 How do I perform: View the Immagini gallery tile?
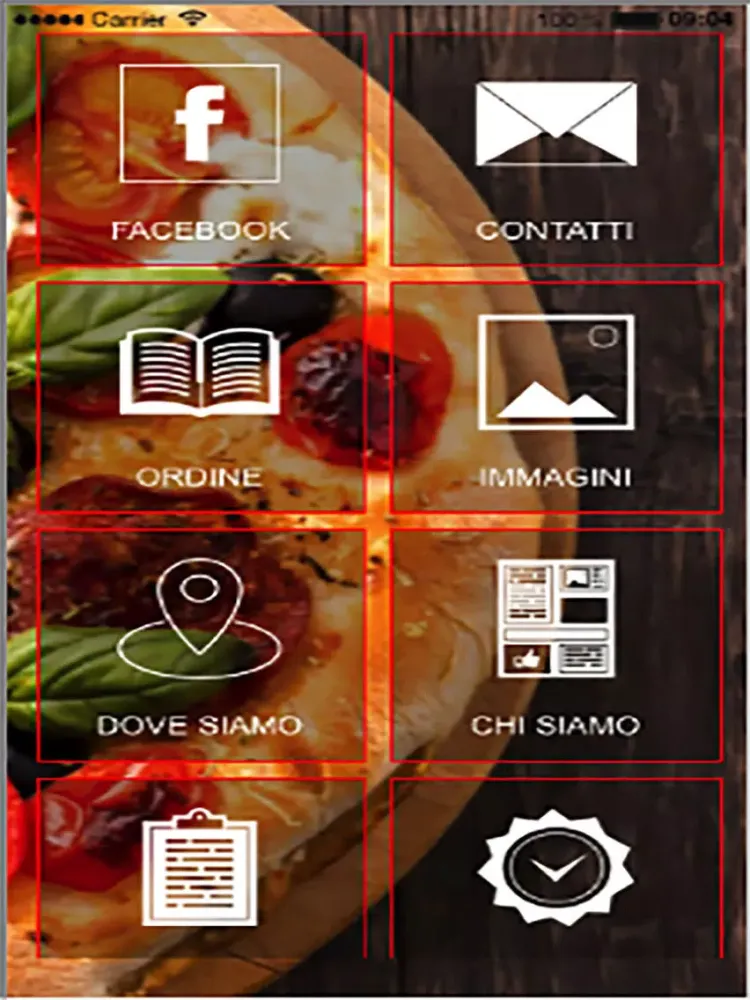555,397
